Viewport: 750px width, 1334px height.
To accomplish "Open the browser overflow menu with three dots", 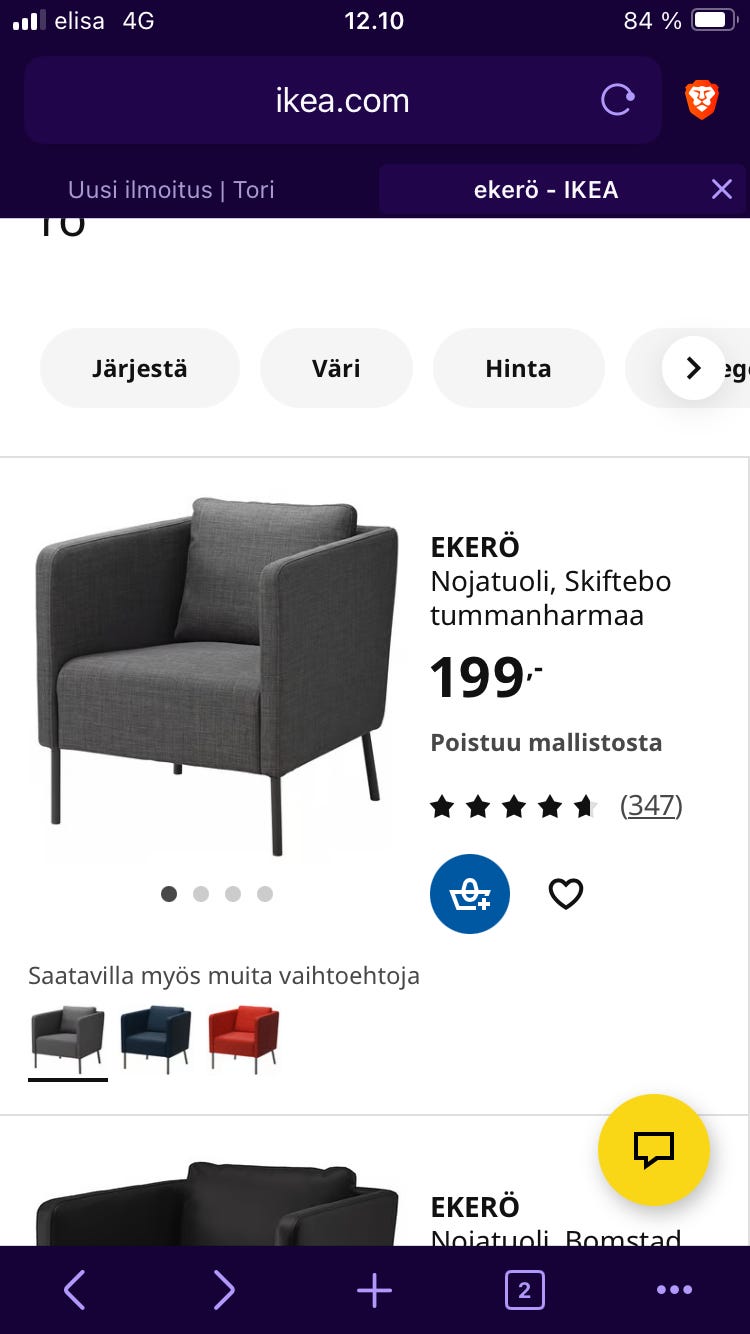I will click(x=674, y=1289).
